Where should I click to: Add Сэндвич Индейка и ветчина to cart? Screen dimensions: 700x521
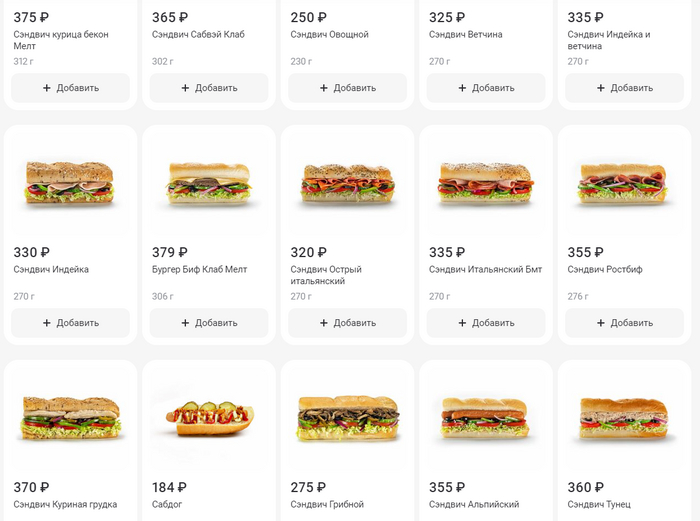coord(624,88)
